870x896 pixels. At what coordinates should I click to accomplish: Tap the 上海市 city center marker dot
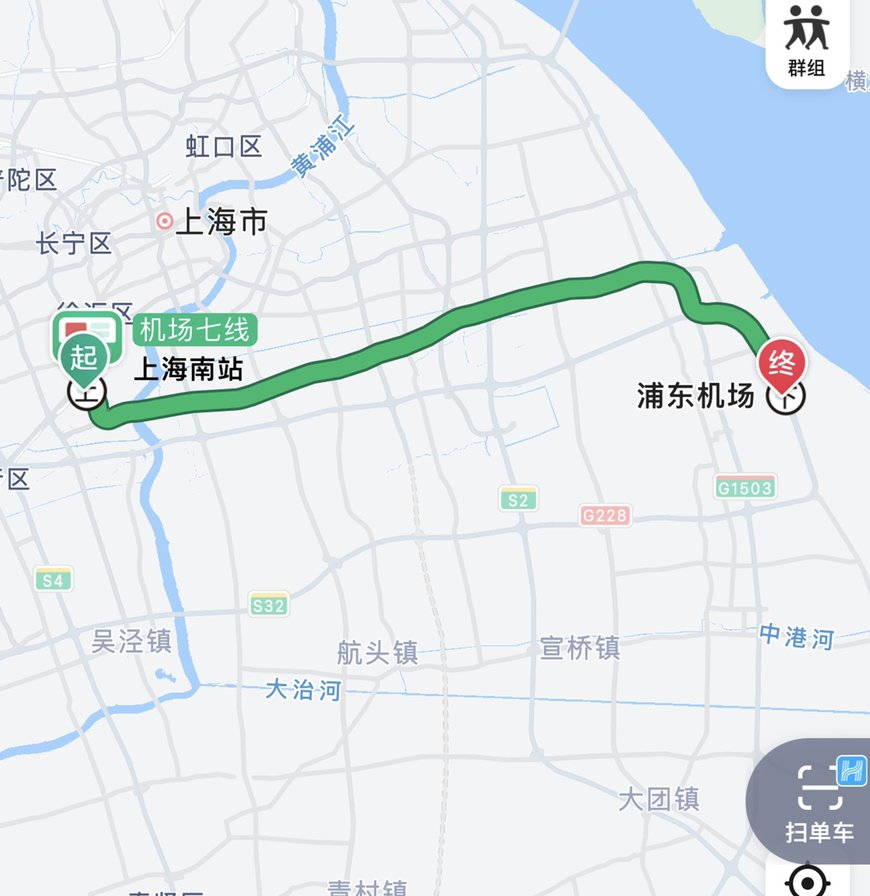click(164, 221)
